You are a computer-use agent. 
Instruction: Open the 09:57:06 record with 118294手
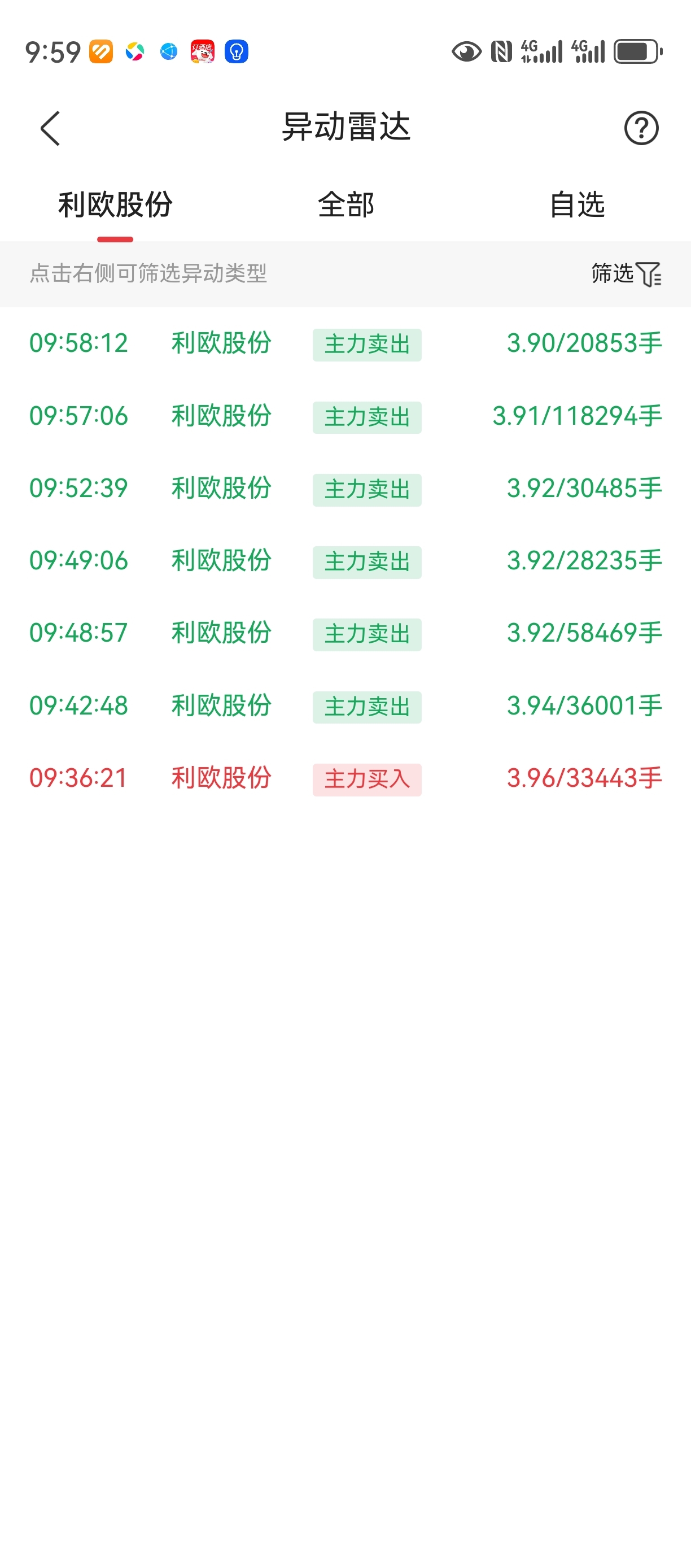[345, 416]
